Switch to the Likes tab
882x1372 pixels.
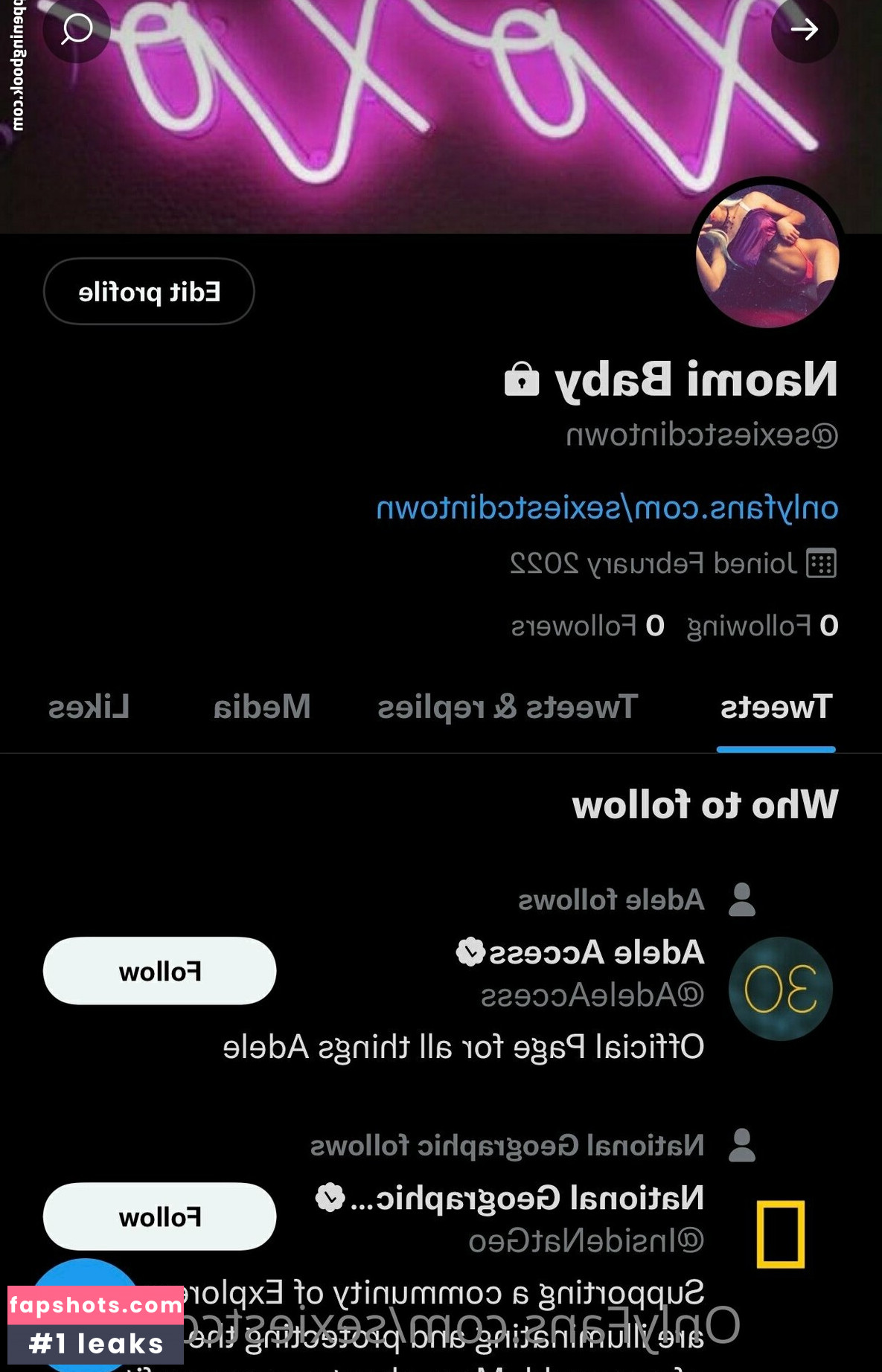point(89,707)
